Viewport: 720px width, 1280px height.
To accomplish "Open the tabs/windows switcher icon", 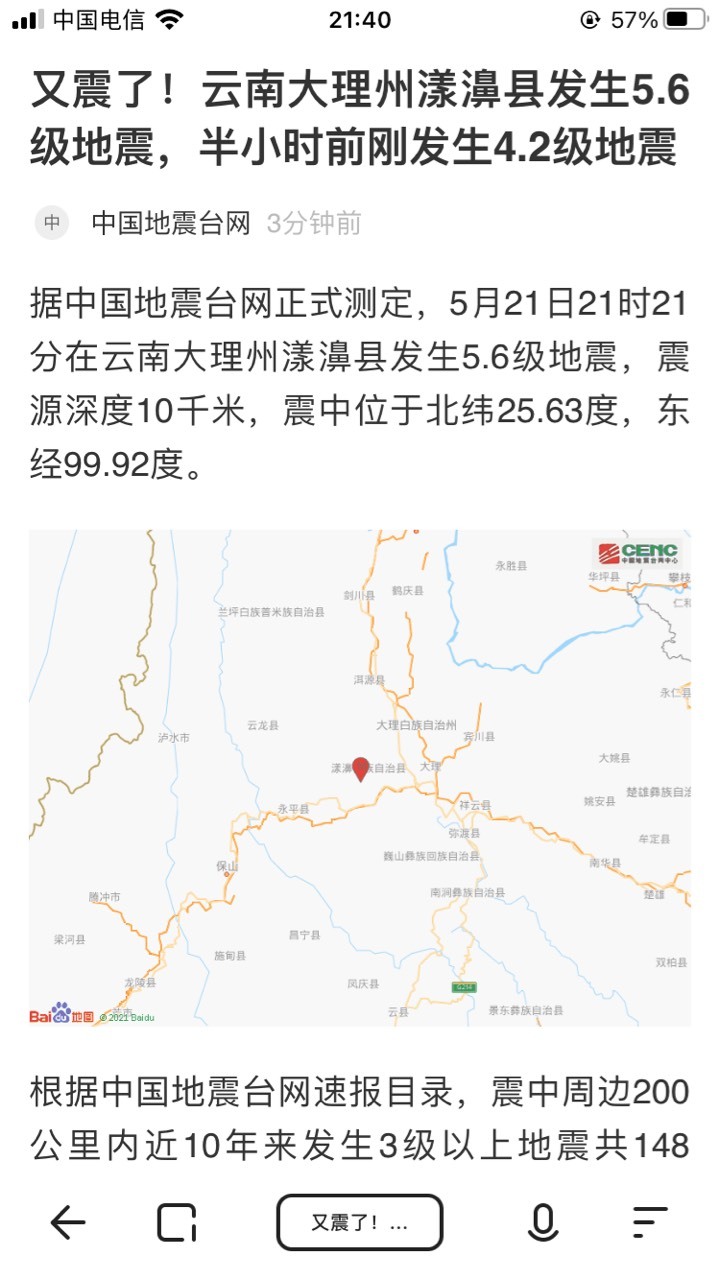I will point(177,1222).
